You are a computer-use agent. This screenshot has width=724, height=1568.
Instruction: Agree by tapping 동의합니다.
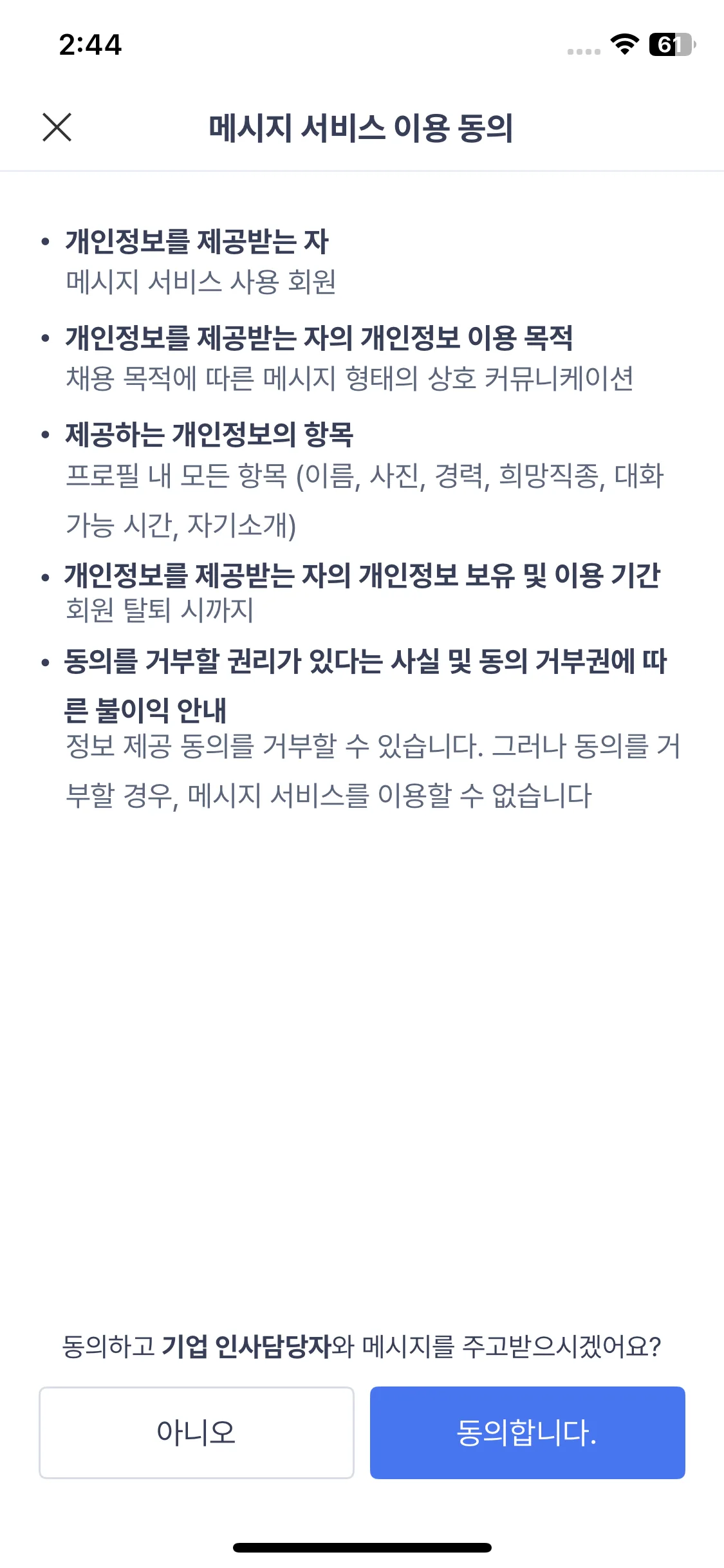pyautogui.click(x=527, y=1432)
